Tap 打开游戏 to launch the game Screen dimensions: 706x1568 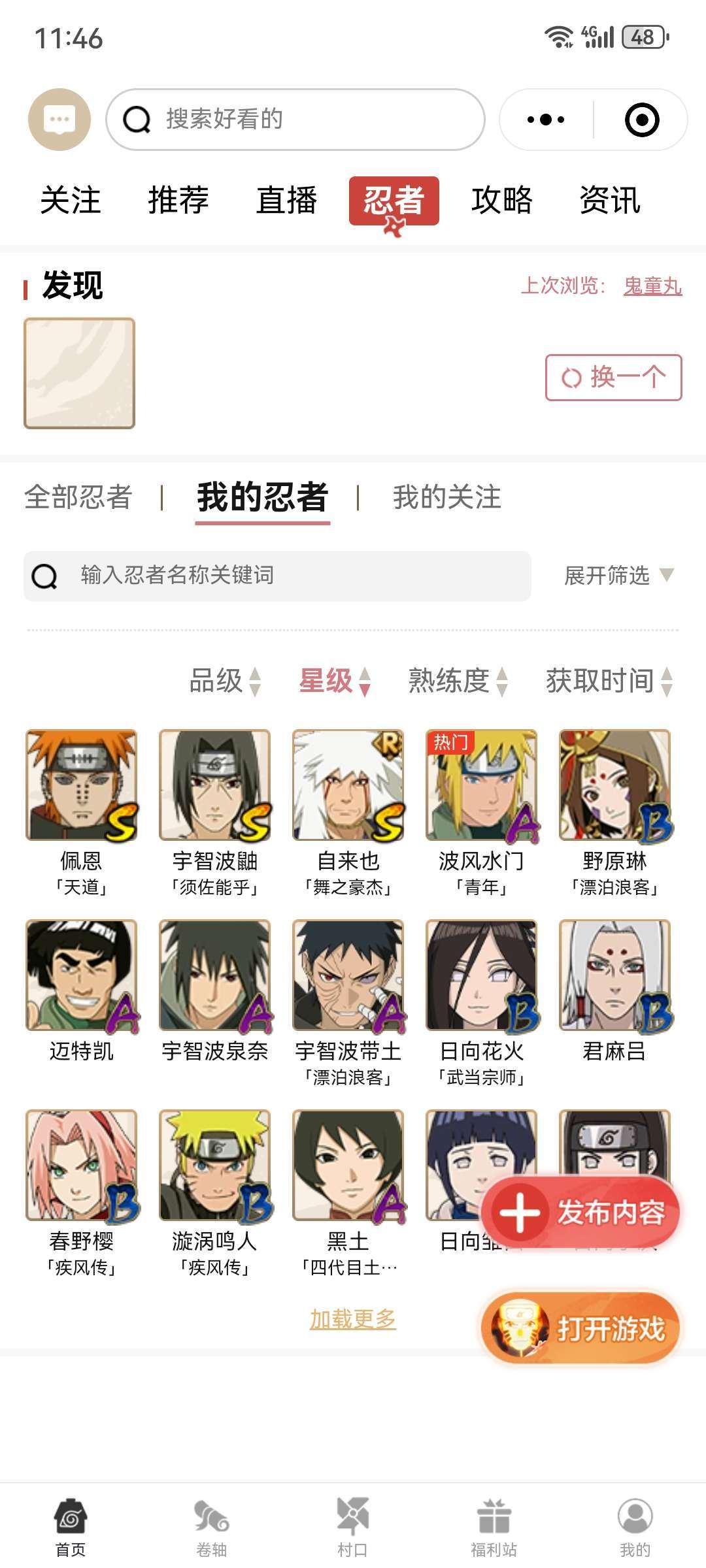click(581, 1328)
